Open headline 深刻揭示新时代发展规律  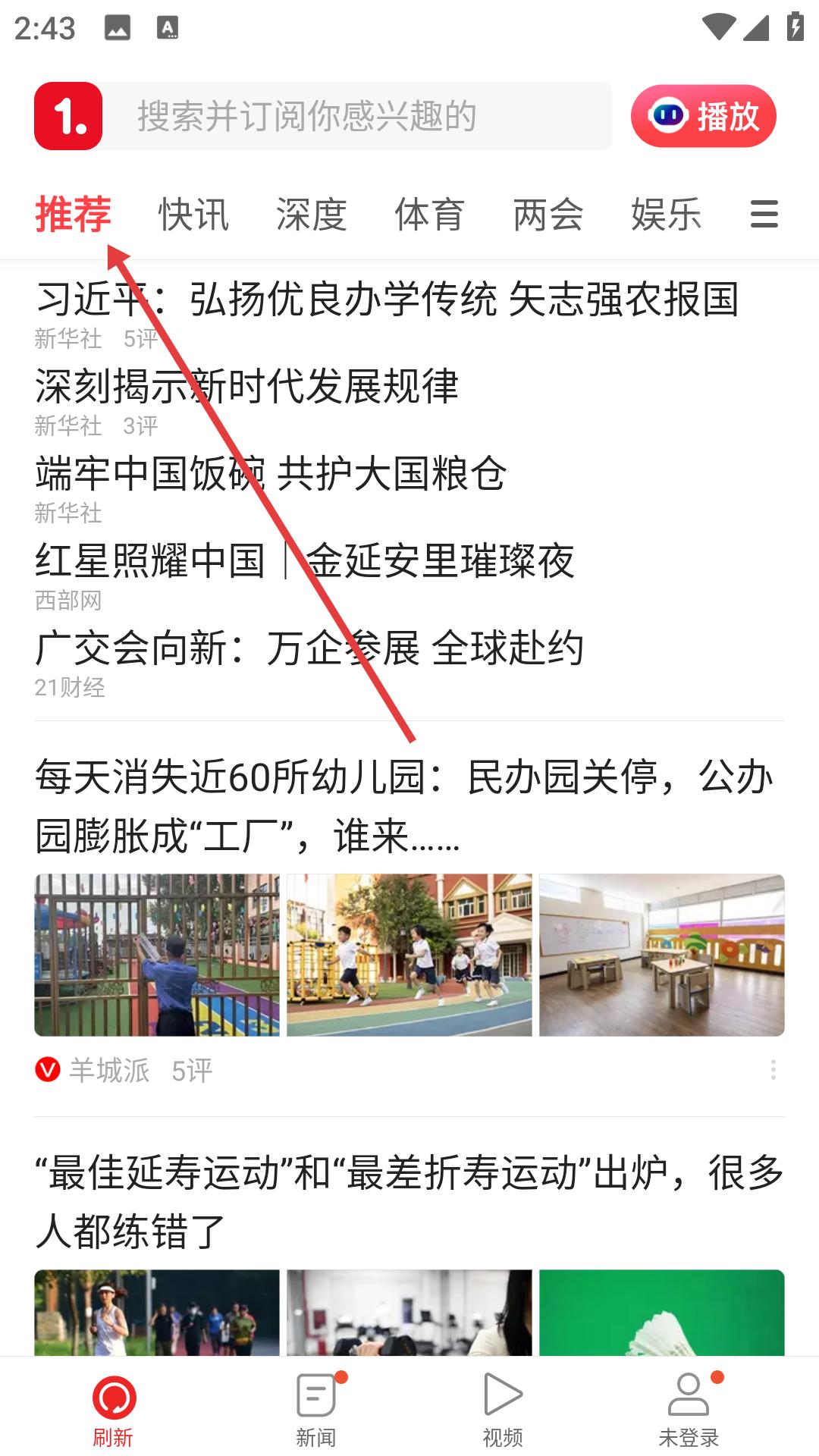coord(247,387)
